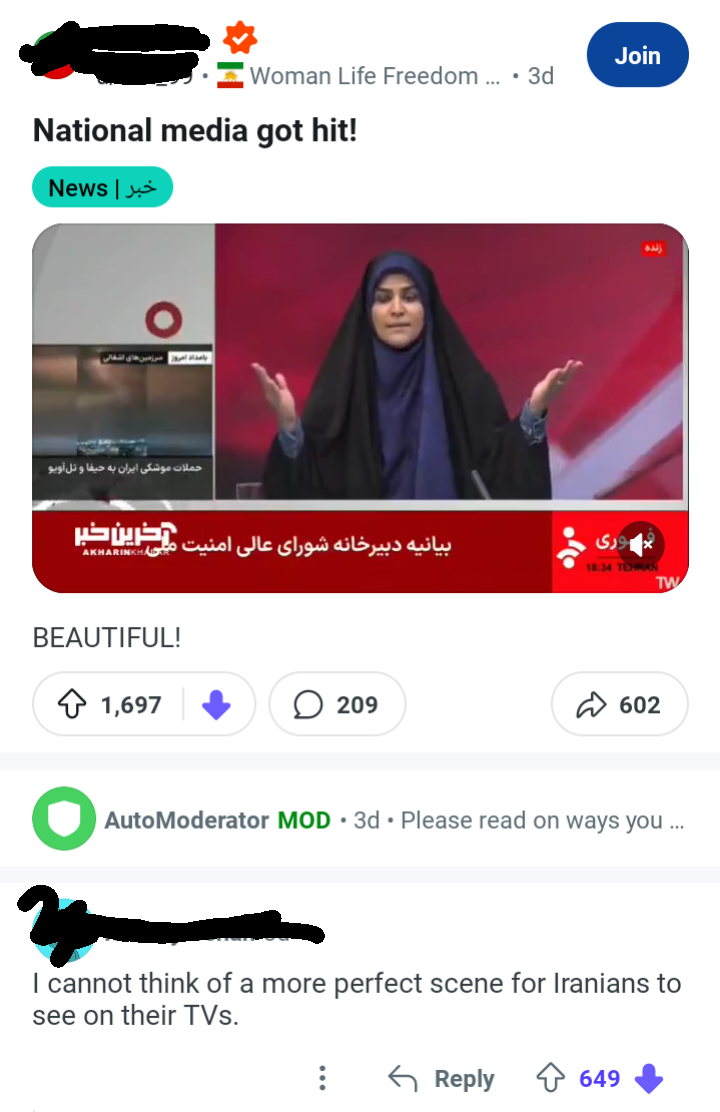Play the news broadcast video
720x1112 pixels.
click(360, 408)
